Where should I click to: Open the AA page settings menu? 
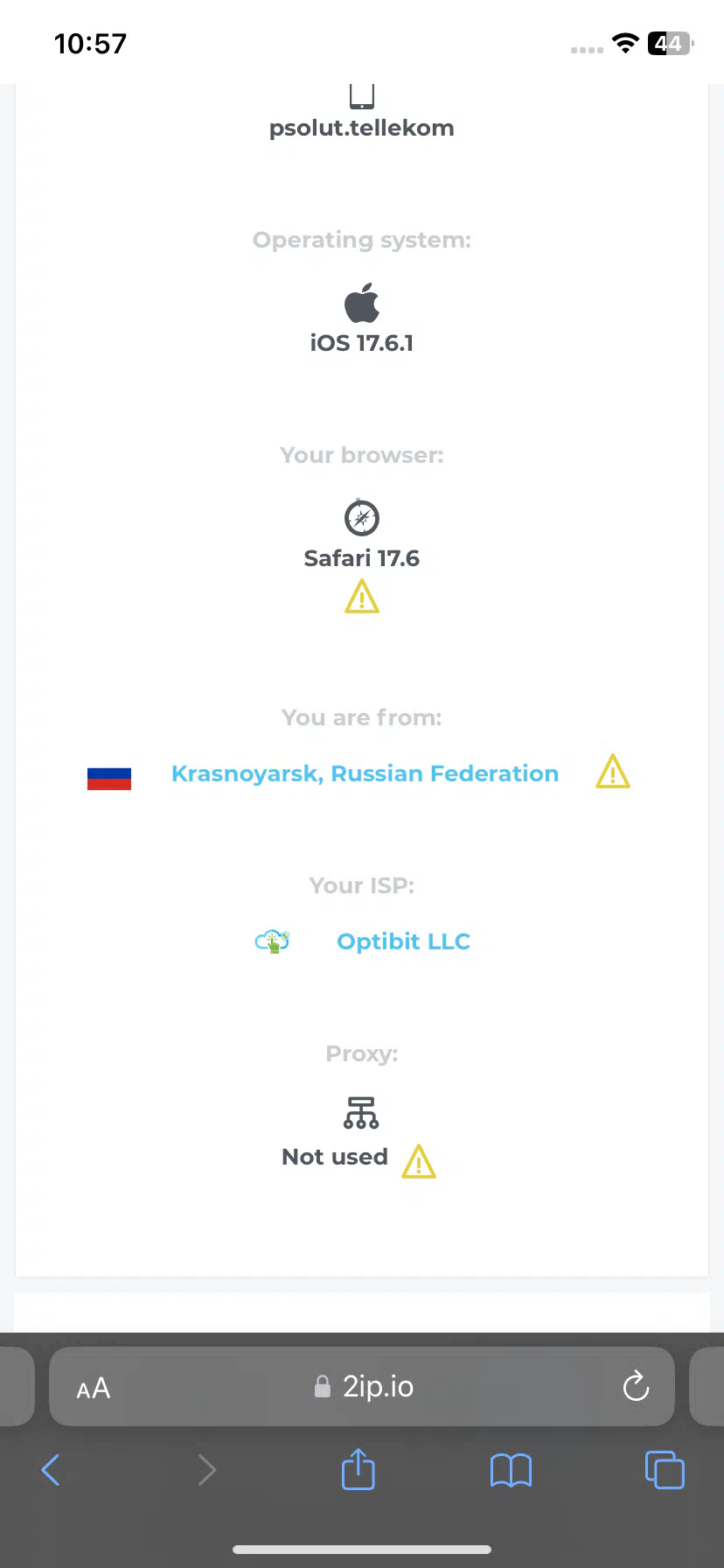(94, 1388)
